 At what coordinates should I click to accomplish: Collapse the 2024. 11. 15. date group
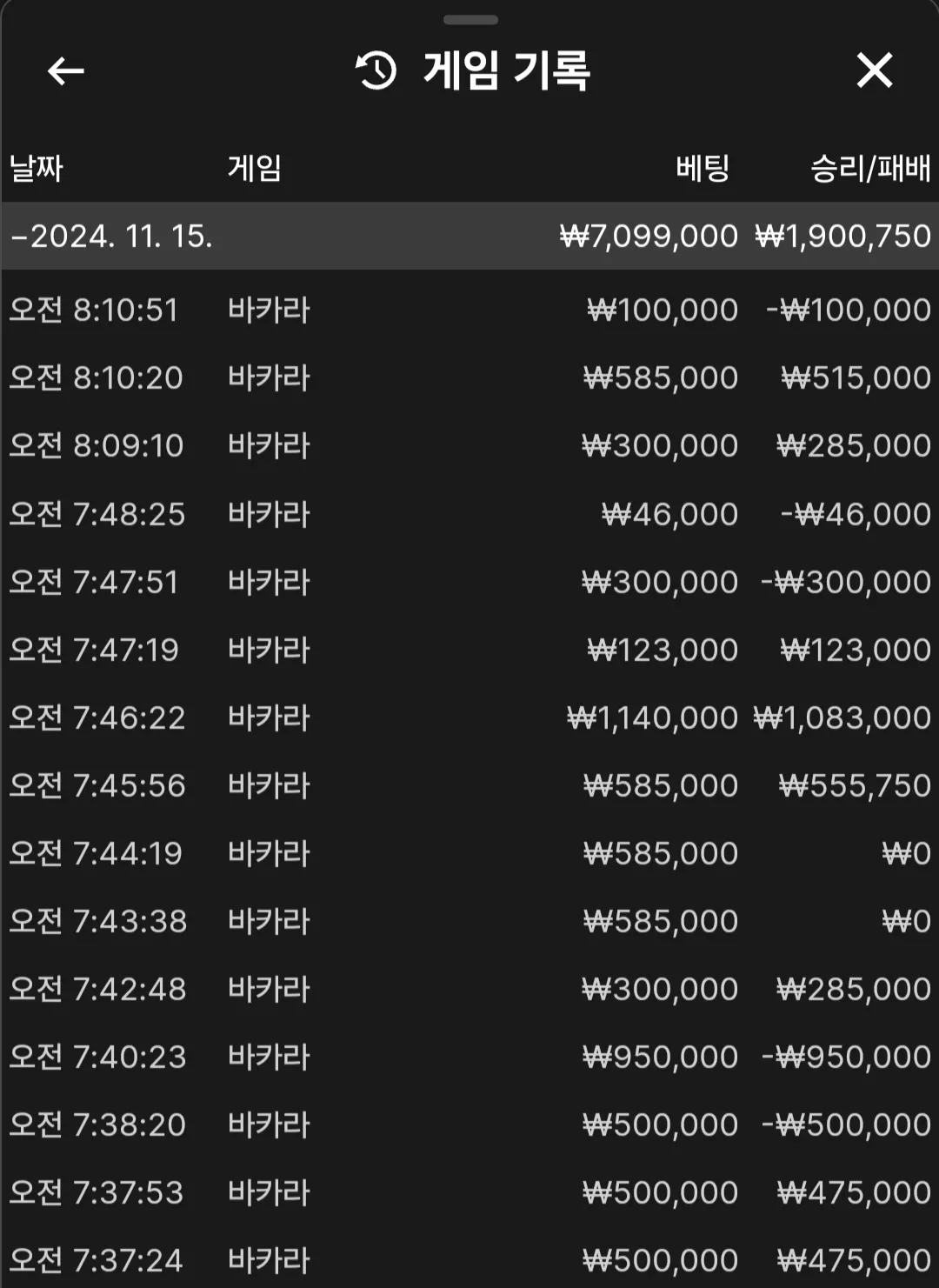tap(469, 236)
